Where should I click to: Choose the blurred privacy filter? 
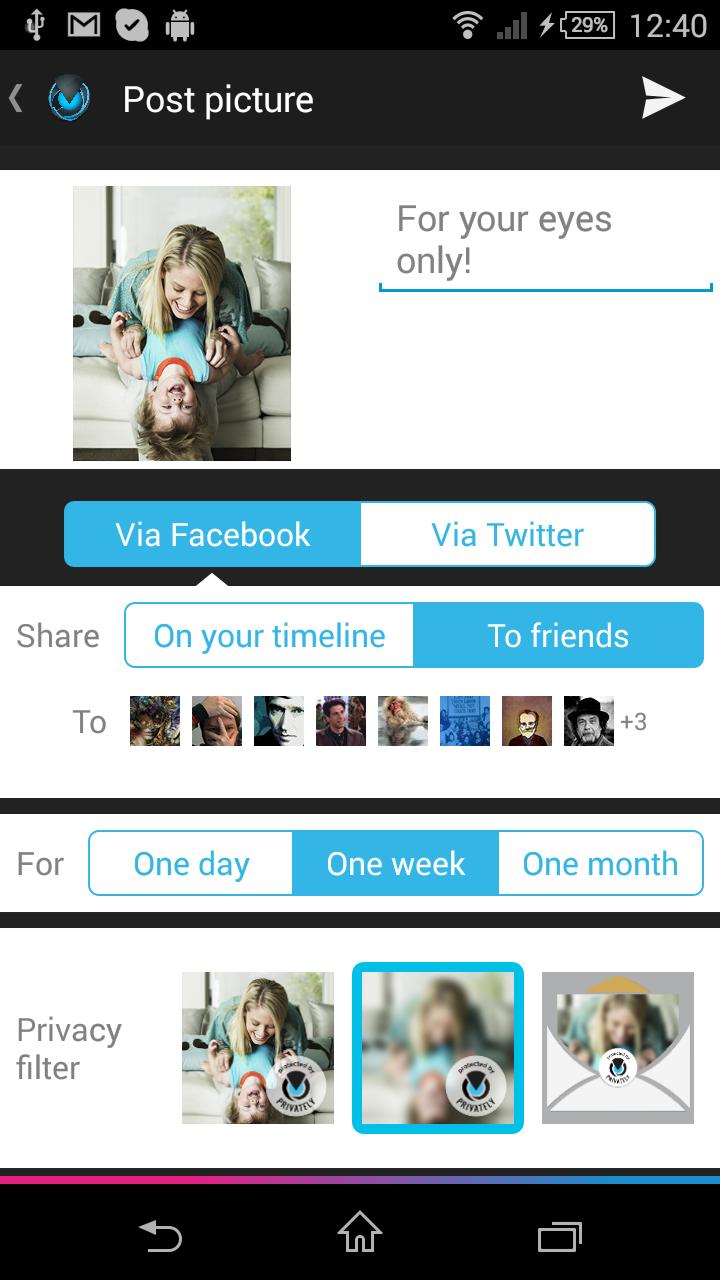click(438, 1048)
